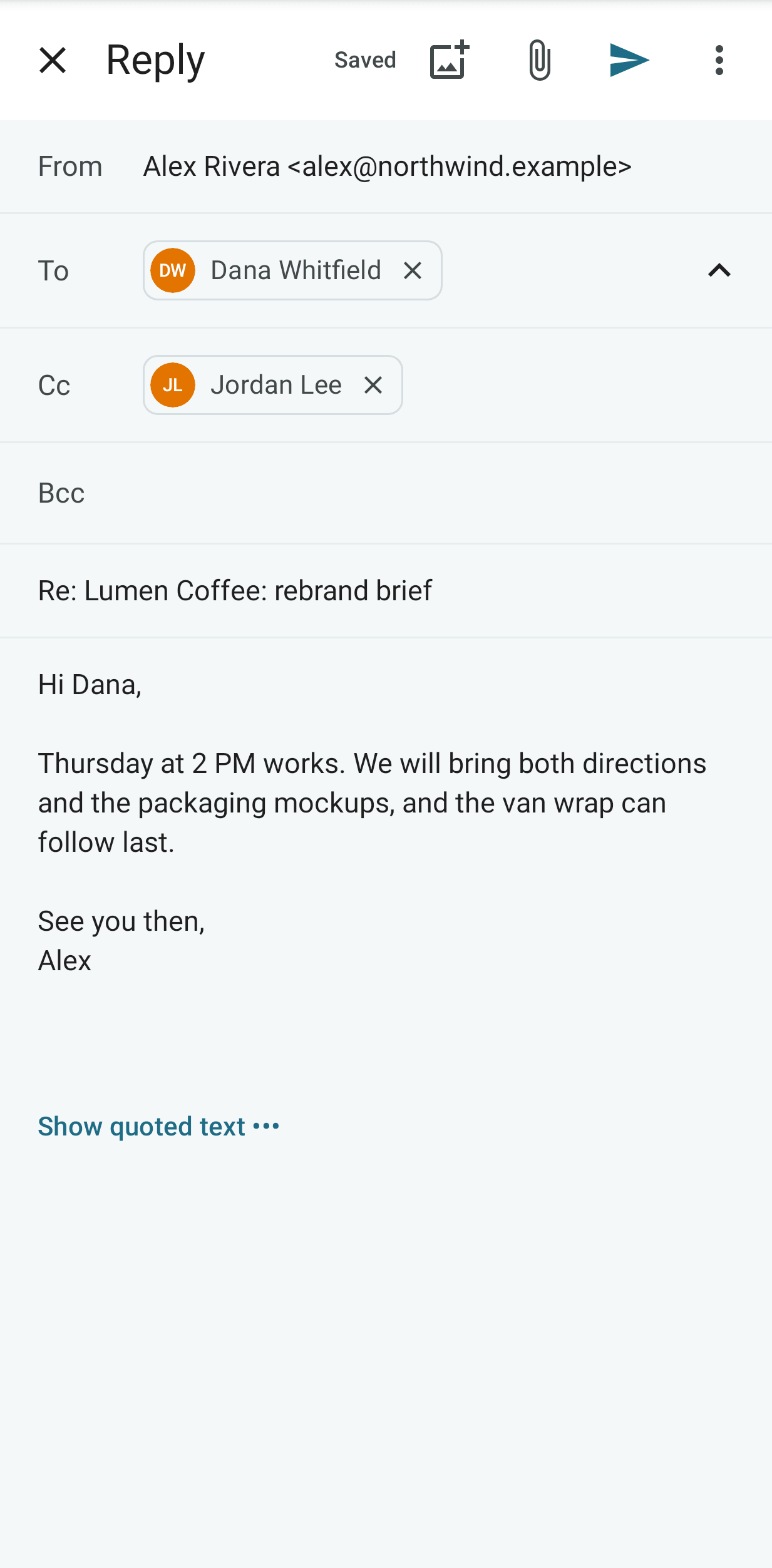The height and width of the screenshot is (1568, 772).
Task: Tap the Bcc field
Action: [386, 493]
